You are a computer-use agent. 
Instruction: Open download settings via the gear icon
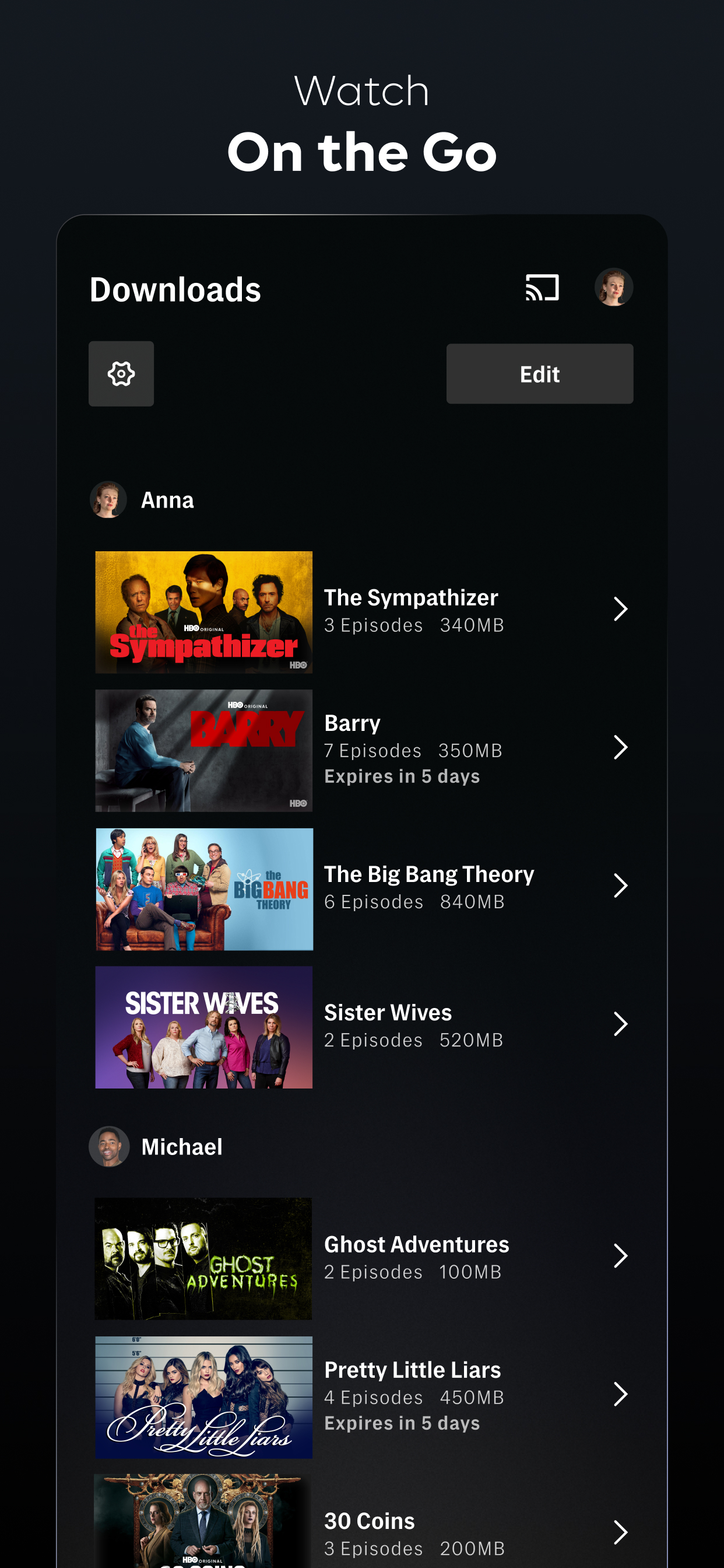point(121,374)
